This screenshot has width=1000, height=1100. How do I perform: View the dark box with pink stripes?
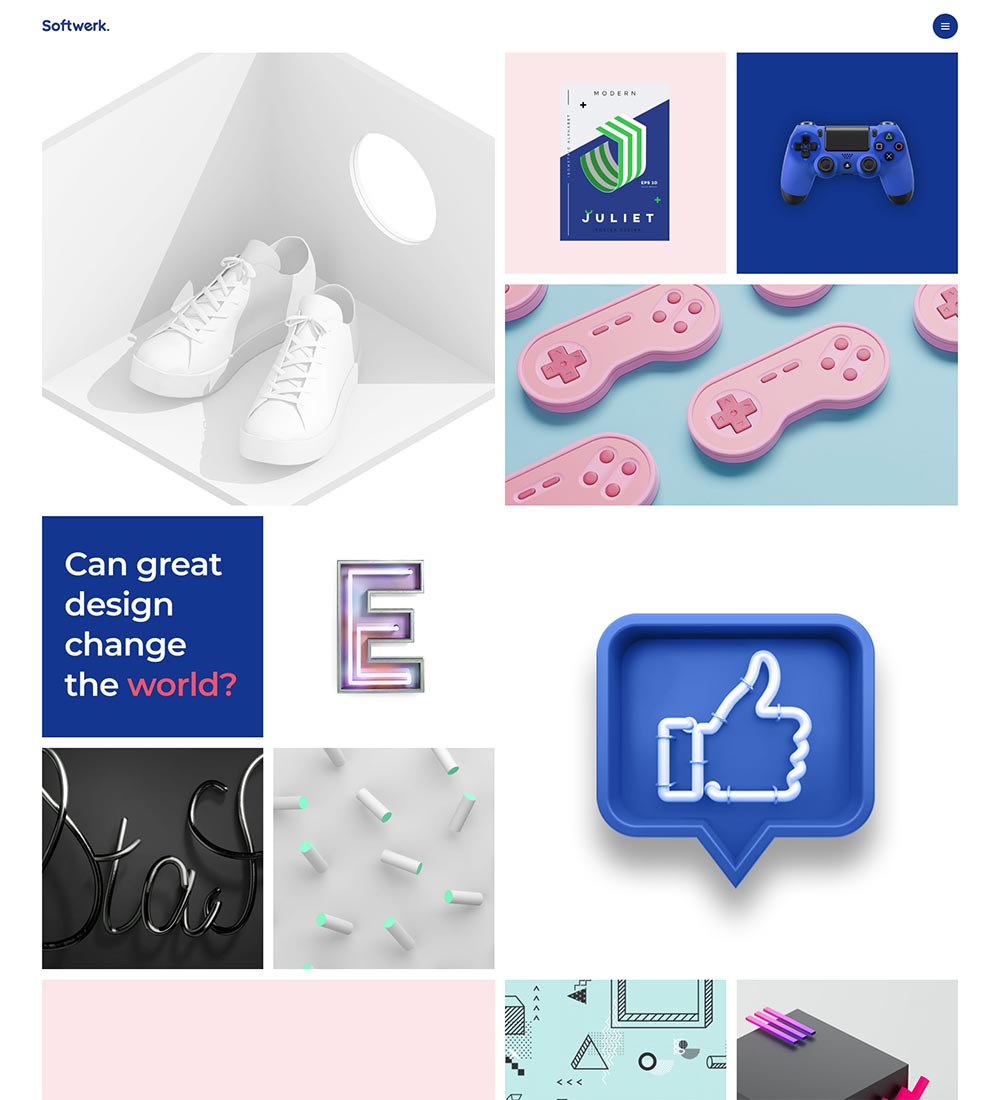pyautogui.click(x=847, y=1040)
